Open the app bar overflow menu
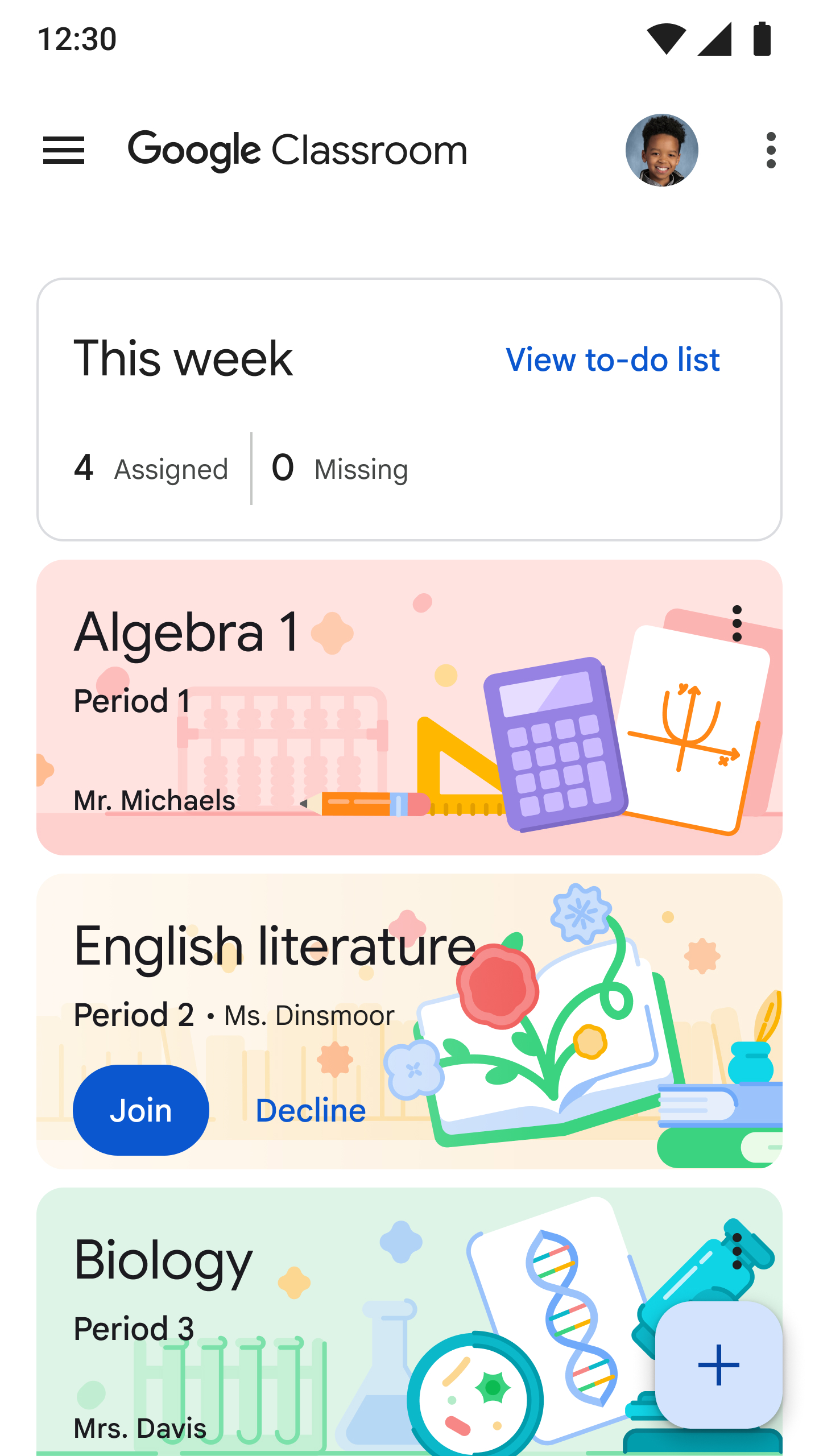This screenshot has height=1456, width=819. (x=771, y=150)
